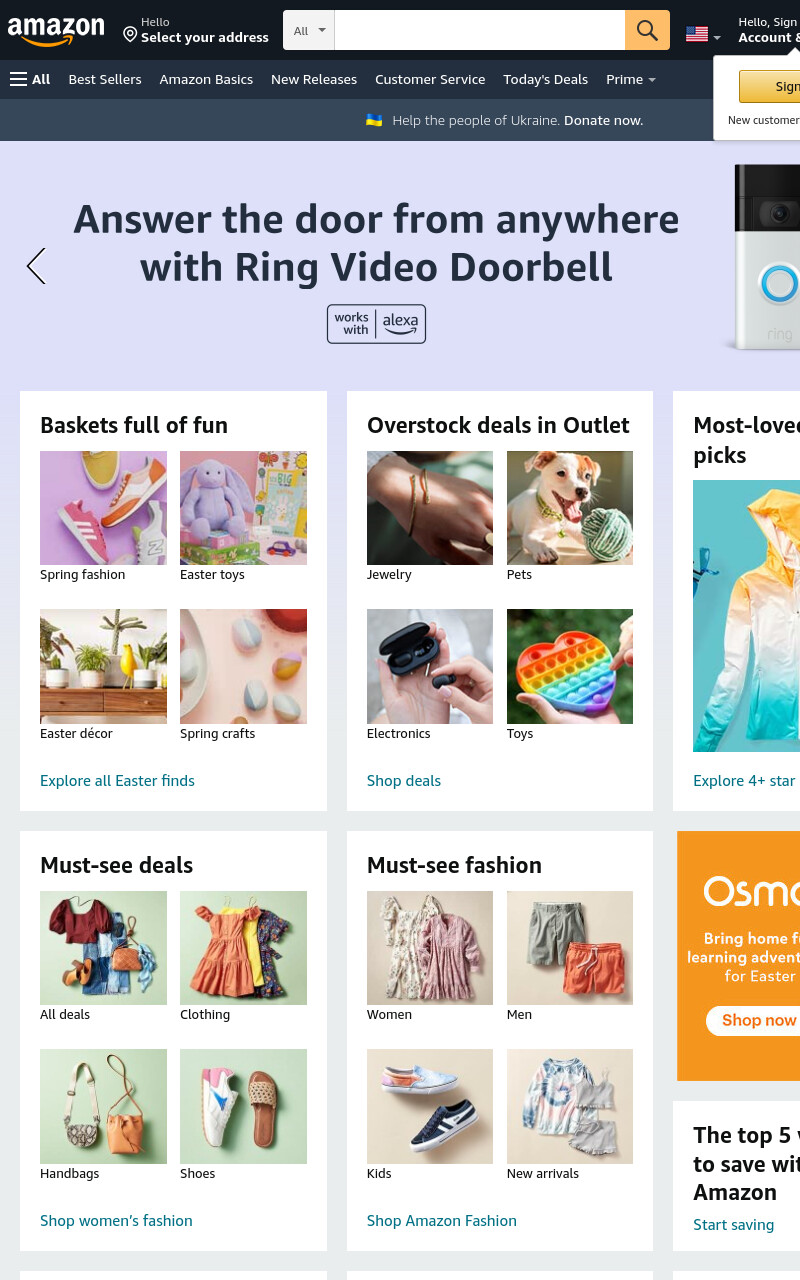Select your delivery address
This screenshot has width=800, height=1280.
coord(196,30)
